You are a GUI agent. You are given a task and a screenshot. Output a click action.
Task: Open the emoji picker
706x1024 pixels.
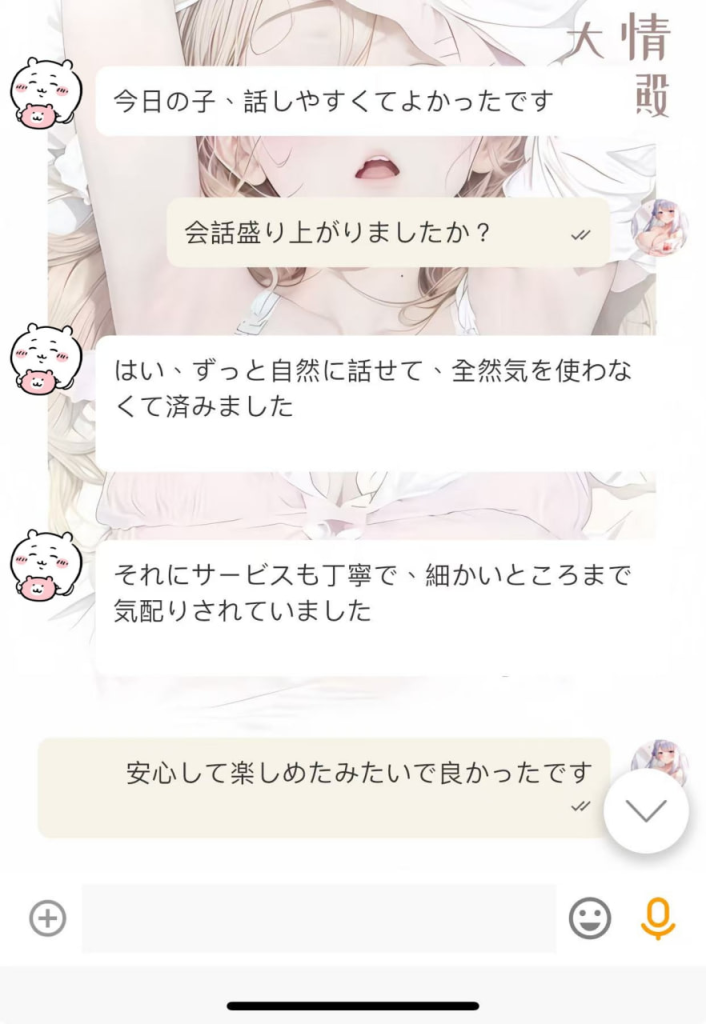[590, 917]
